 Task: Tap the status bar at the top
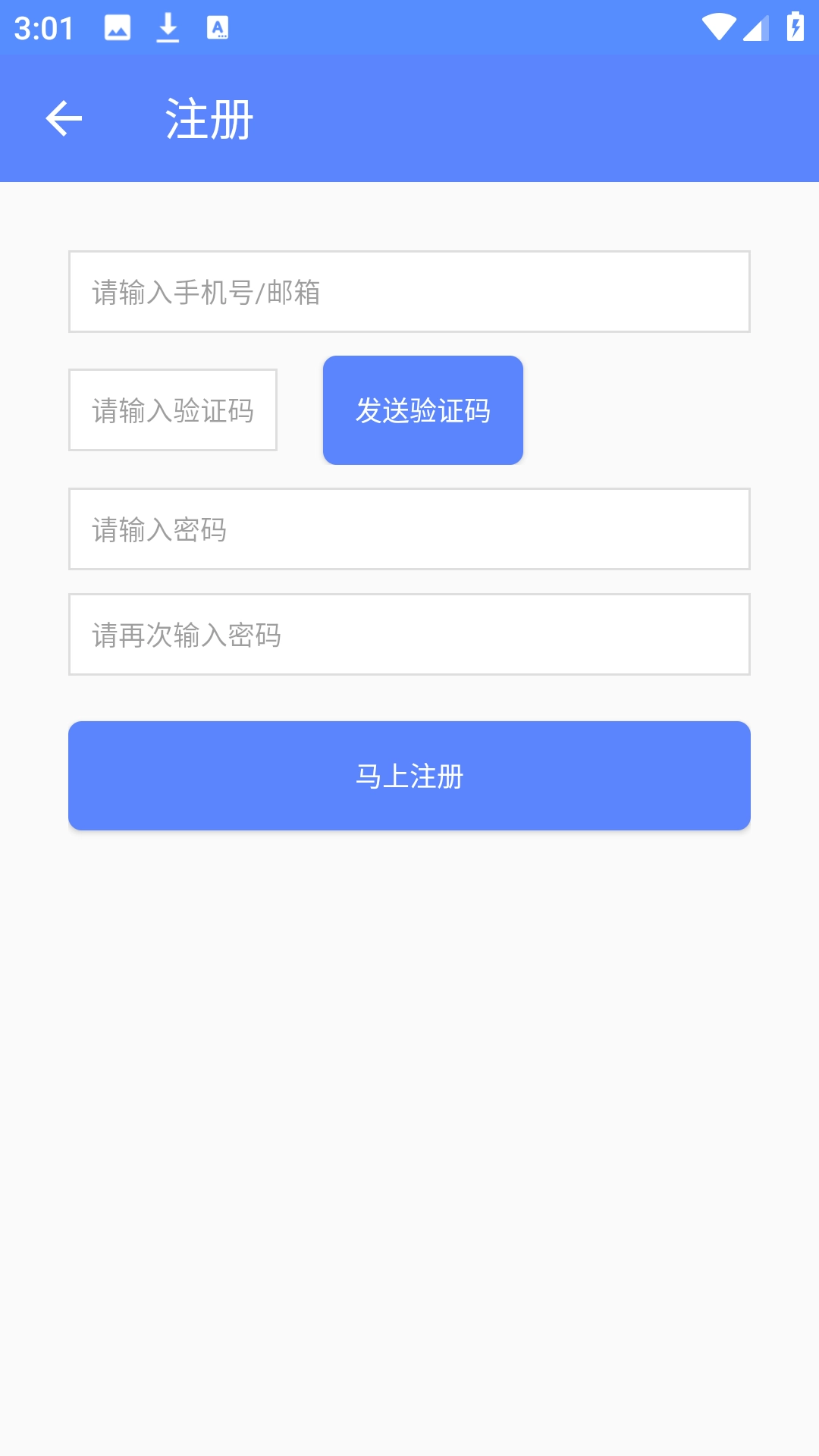pyautogui.click(x=455, y=28)
